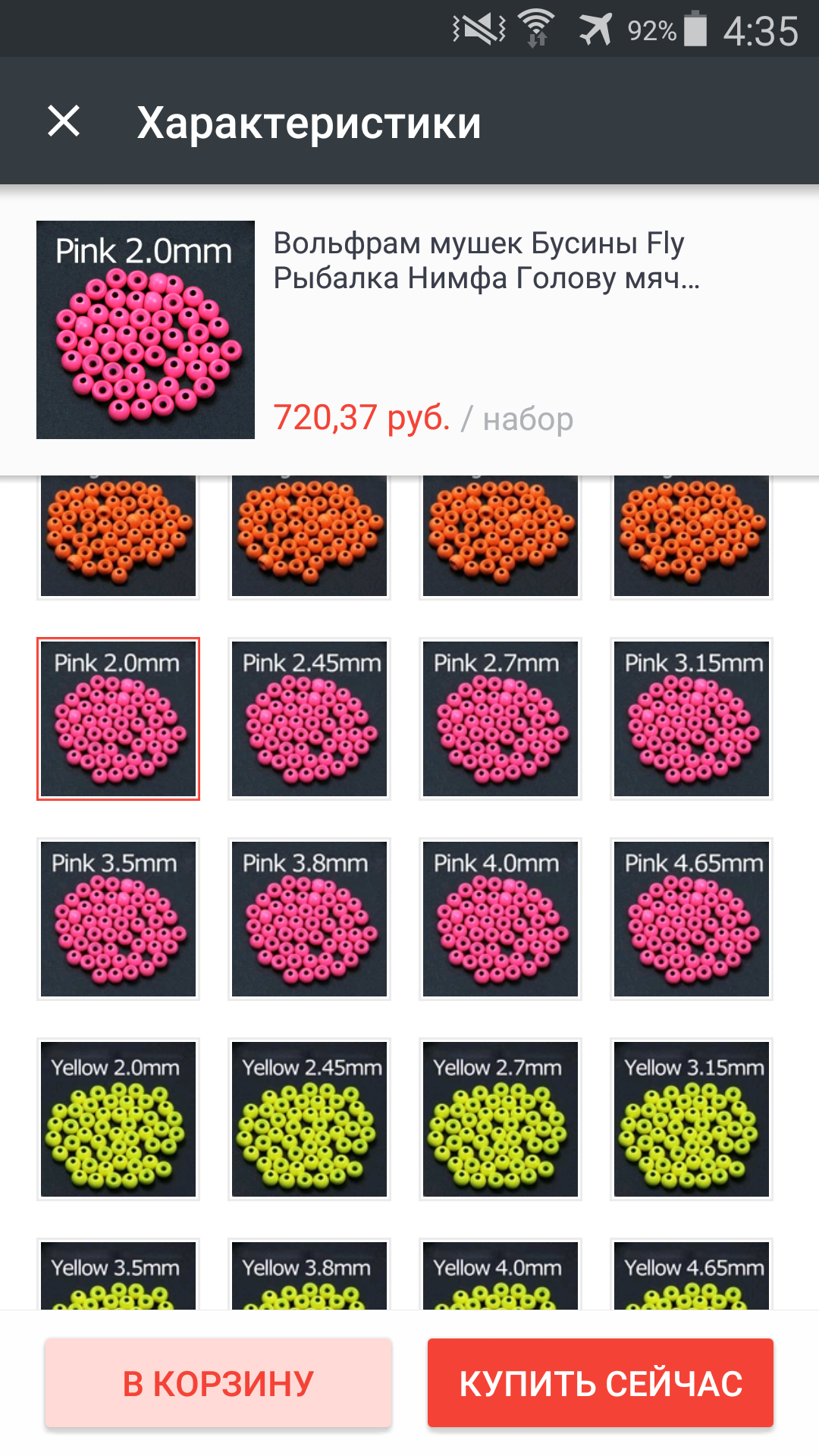Pick the Pink 3.15mm variant
This screenshot has height=1456, width=819.
[692, 719]
